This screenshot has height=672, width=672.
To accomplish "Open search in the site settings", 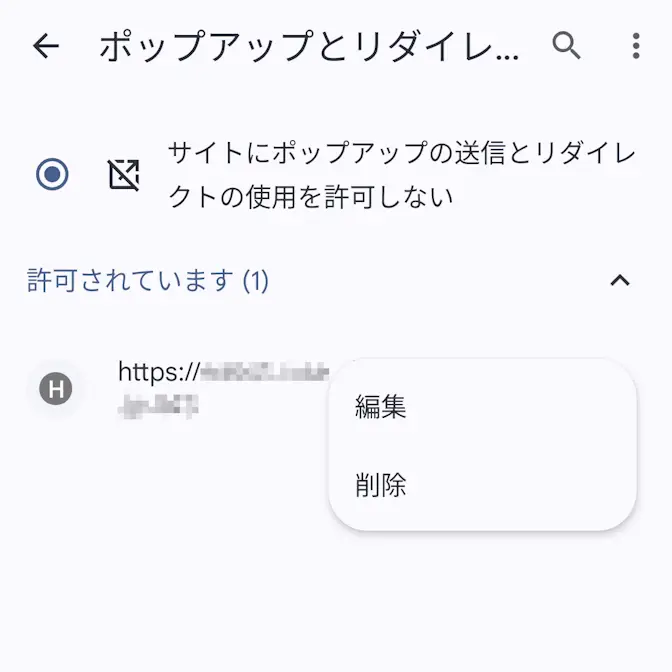I will point(566,46).
